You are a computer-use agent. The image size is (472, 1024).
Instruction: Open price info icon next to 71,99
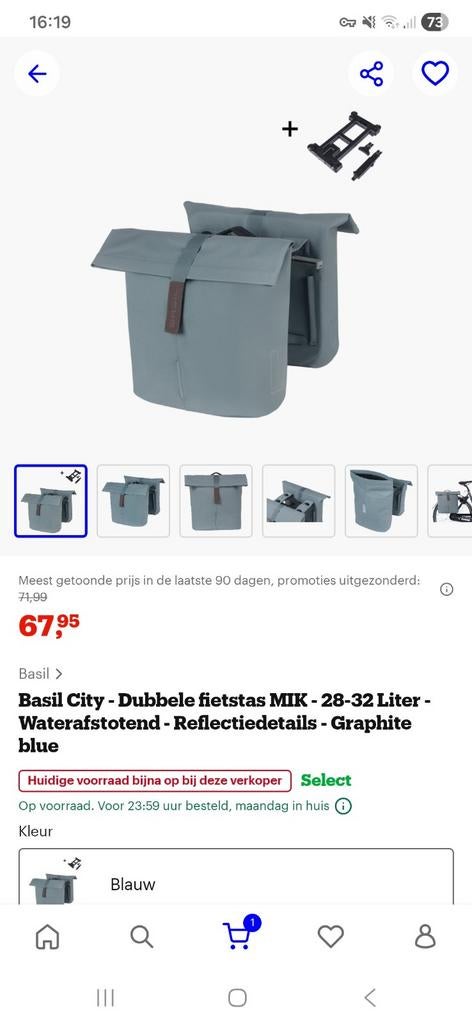coord(447,590)
